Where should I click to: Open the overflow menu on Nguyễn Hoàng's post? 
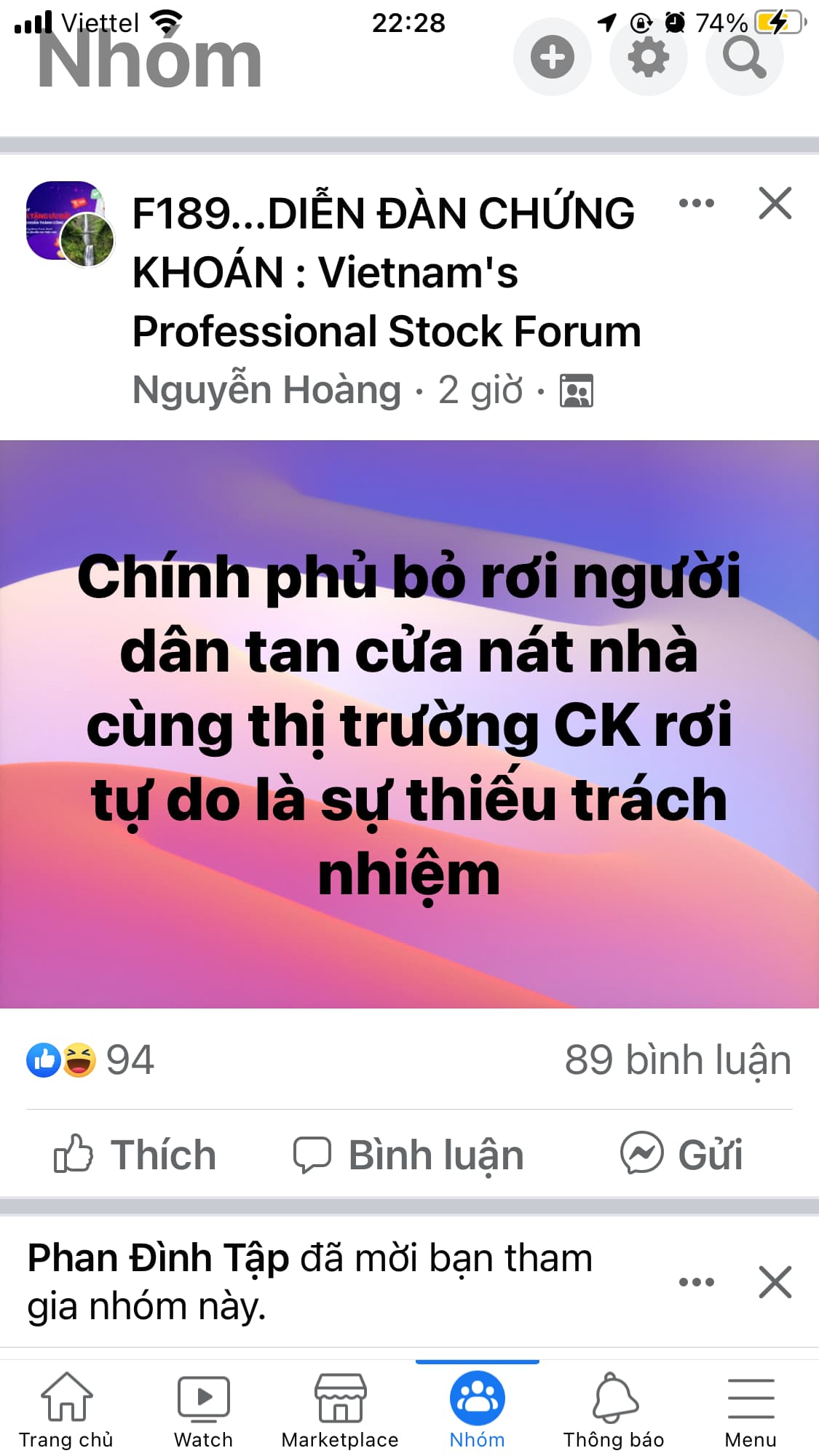point(696,203)
